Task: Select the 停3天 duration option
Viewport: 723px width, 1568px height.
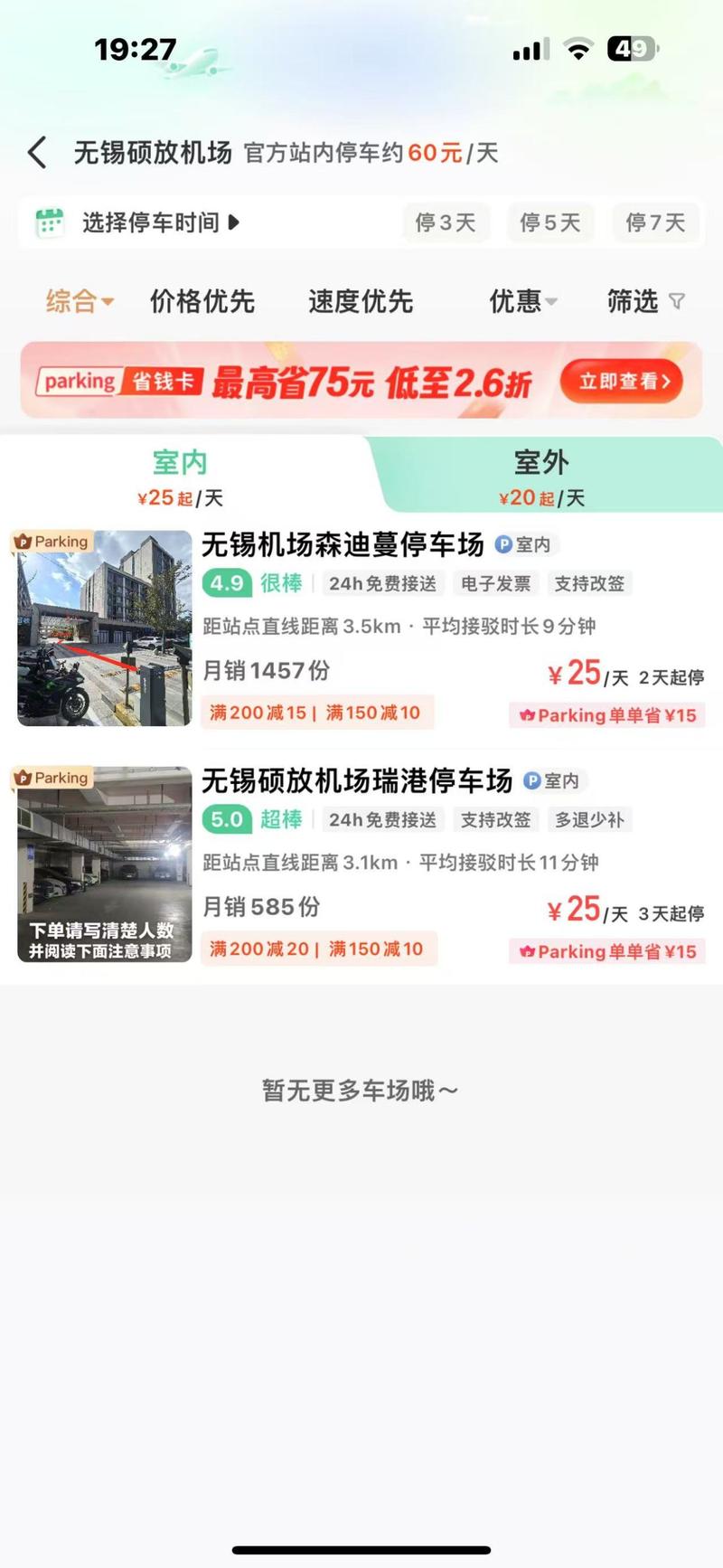Action: pyautogui.click(x=446, y=222)
